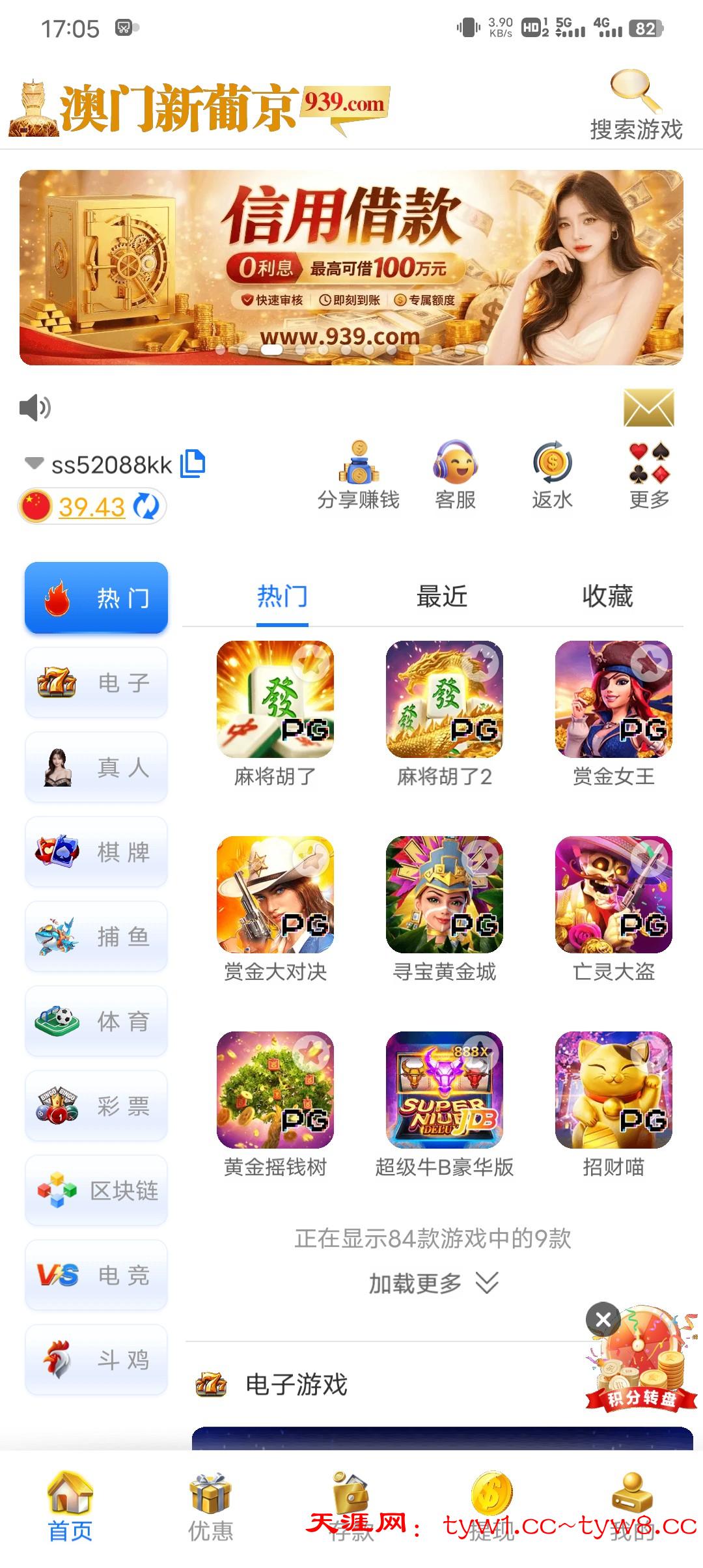
Task: Refresh the 39.43 balance
Action: point(146,507)
